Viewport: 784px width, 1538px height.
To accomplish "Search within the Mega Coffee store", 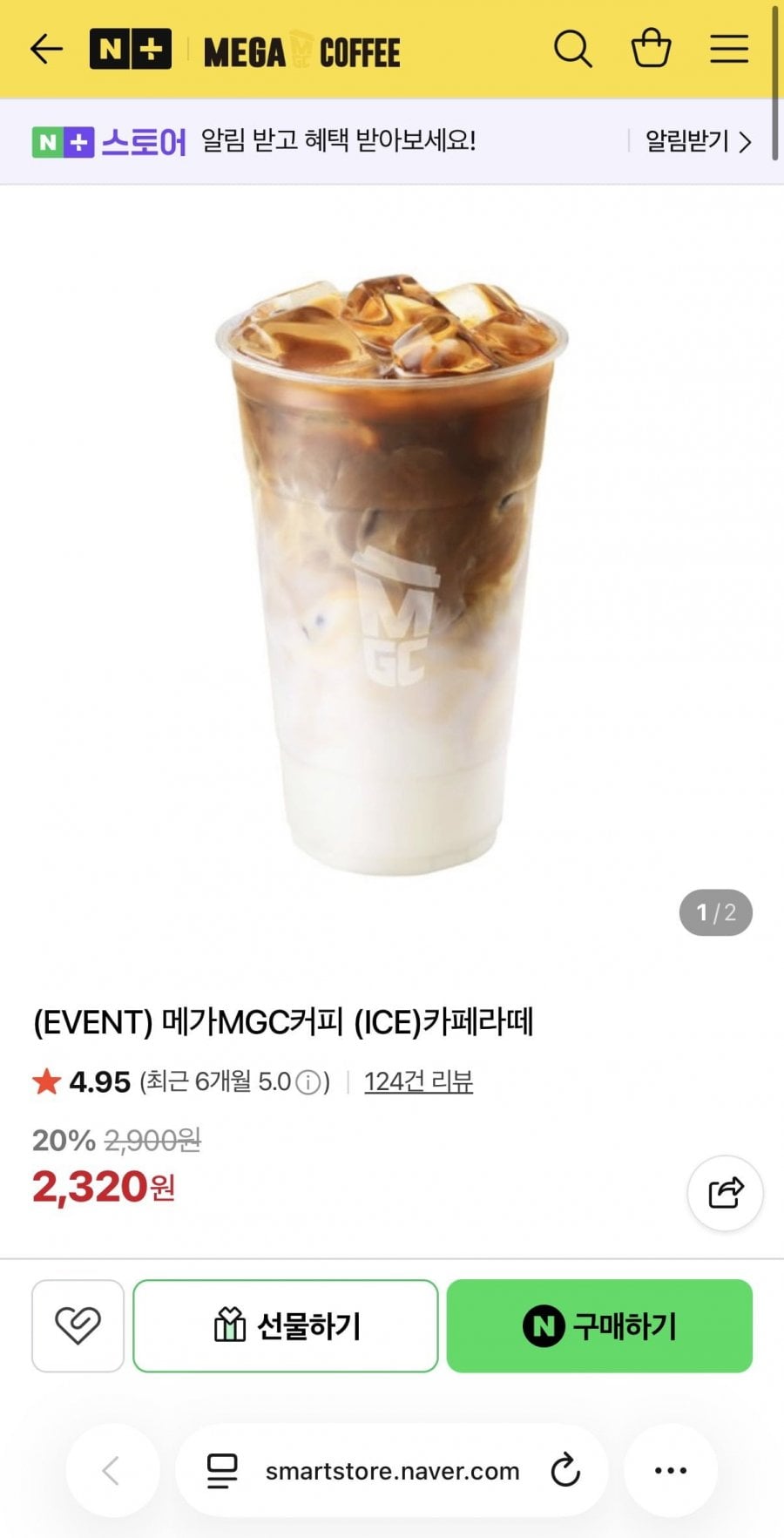I will click(572, 50).
